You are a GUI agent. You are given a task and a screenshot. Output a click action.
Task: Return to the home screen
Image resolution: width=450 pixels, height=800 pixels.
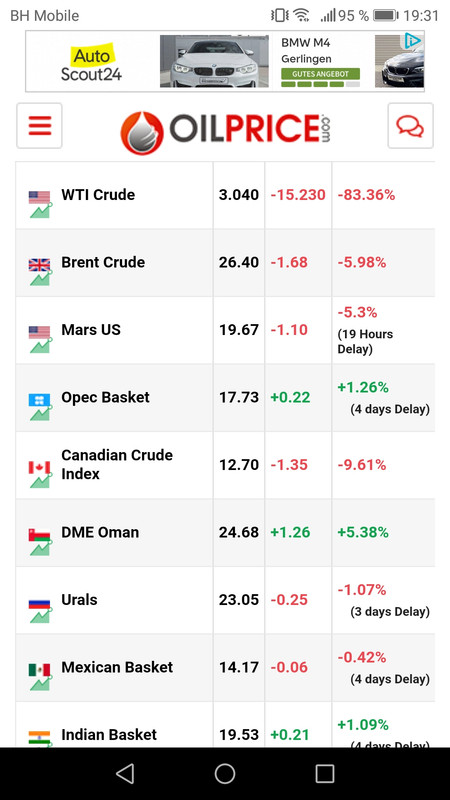[x=224, y=773]
